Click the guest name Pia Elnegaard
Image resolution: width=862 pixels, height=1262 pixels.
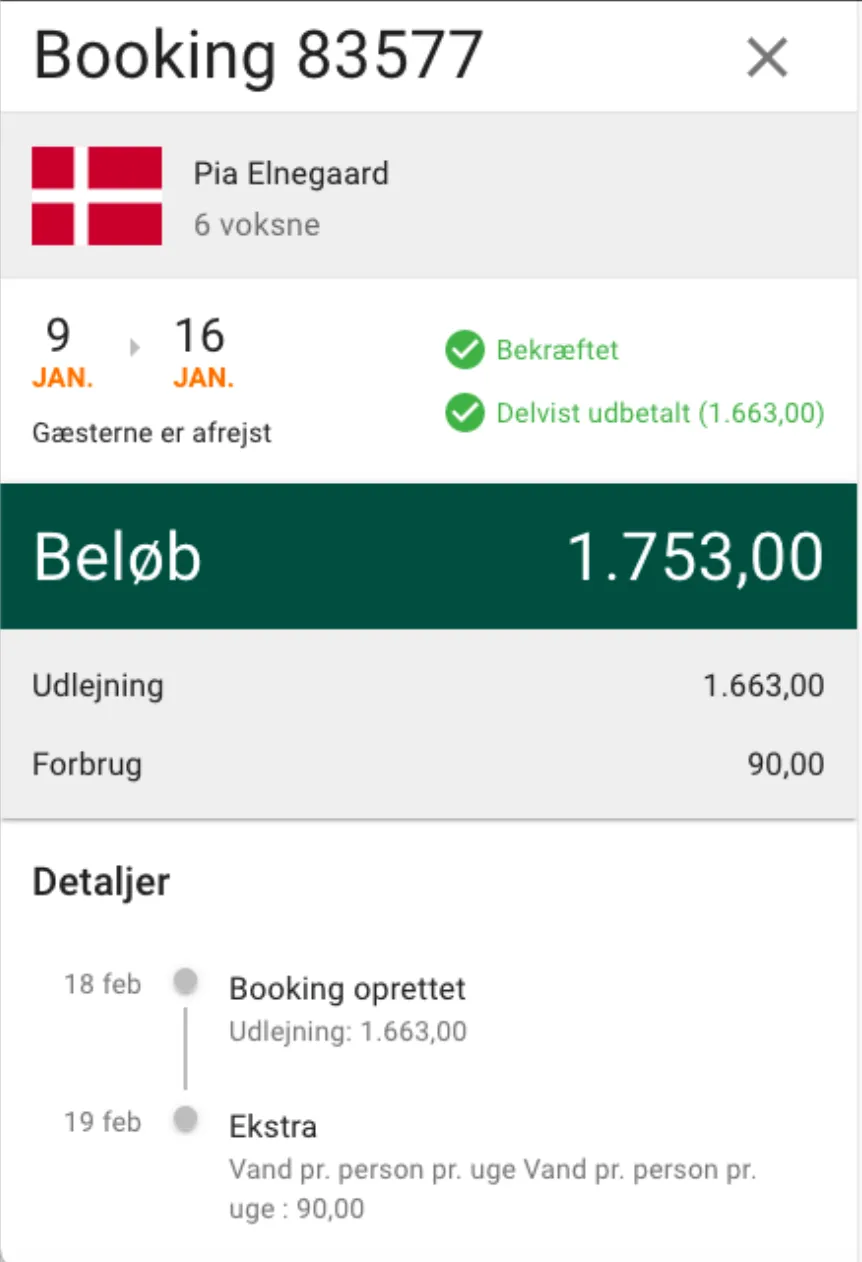pos(291,173)
